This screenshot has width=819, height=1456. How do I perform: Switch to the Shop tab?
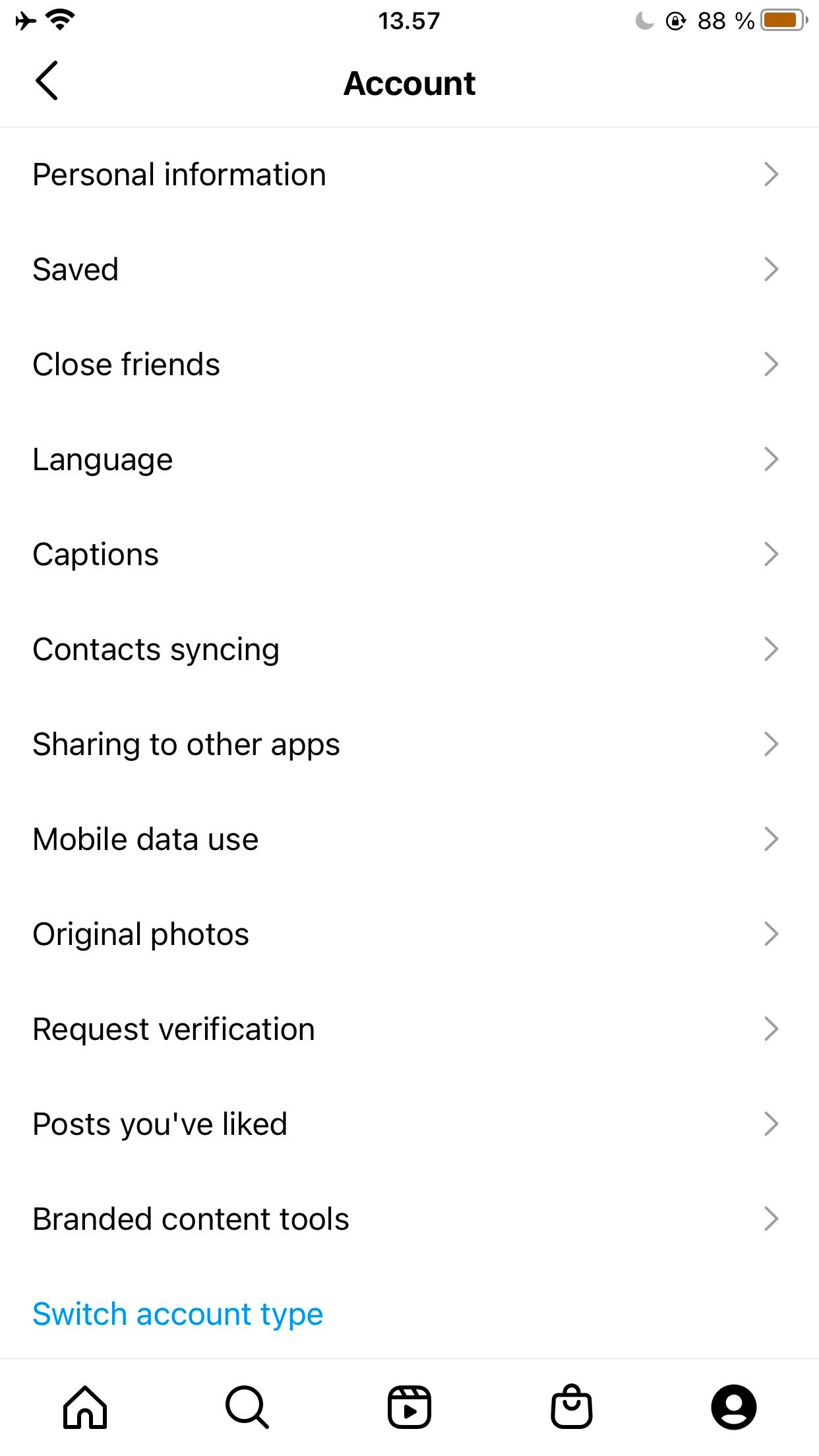coord(572,1407)
